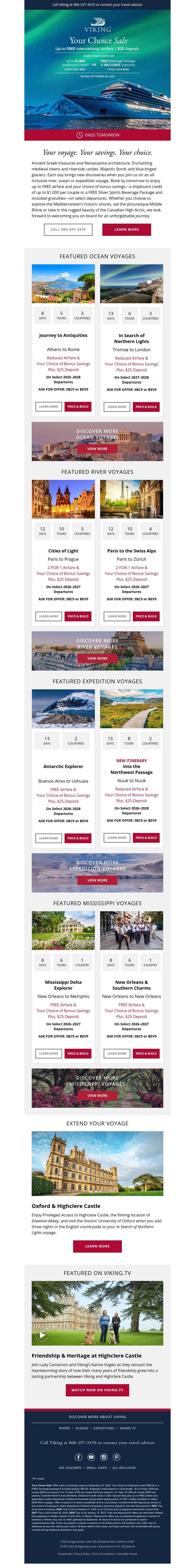This screenshot has height=1568, width=195.
Task: Price & build In Search of Northern Lights
Action: pos(146,407)
